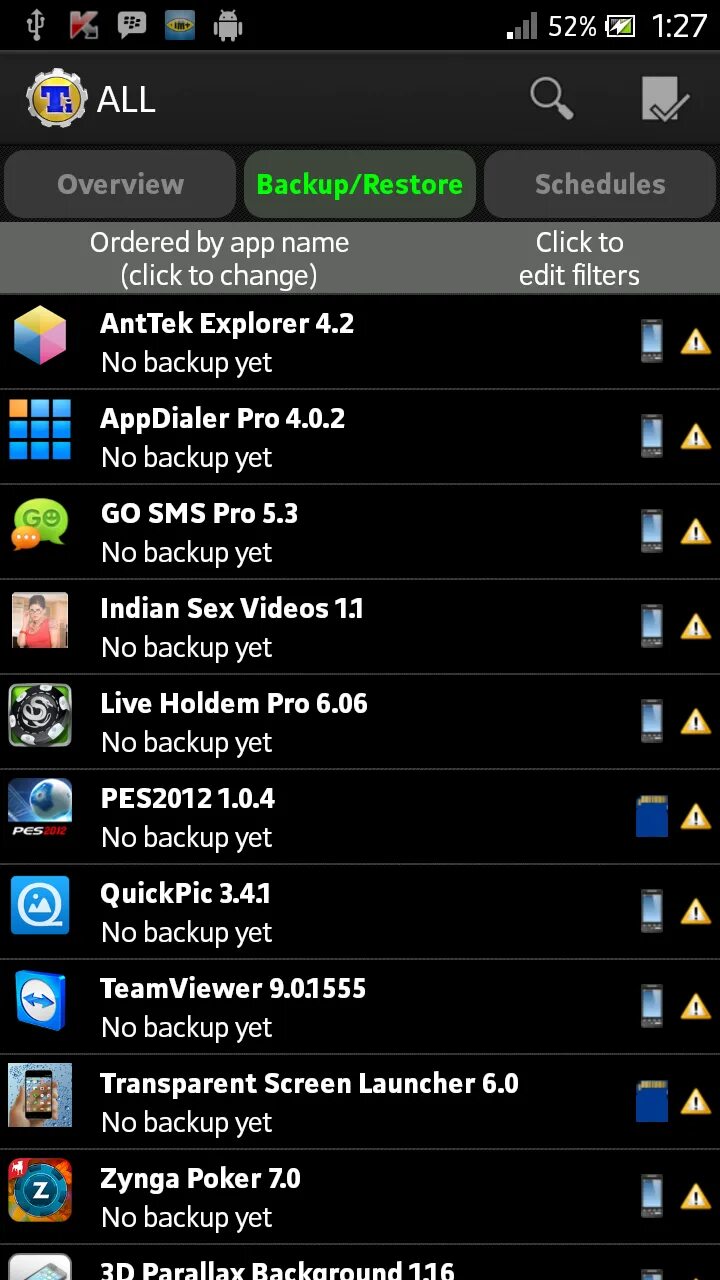720x1280 pixels.
Task: Select Zynga Poker 7.0 row
Action: (360, 1197)
